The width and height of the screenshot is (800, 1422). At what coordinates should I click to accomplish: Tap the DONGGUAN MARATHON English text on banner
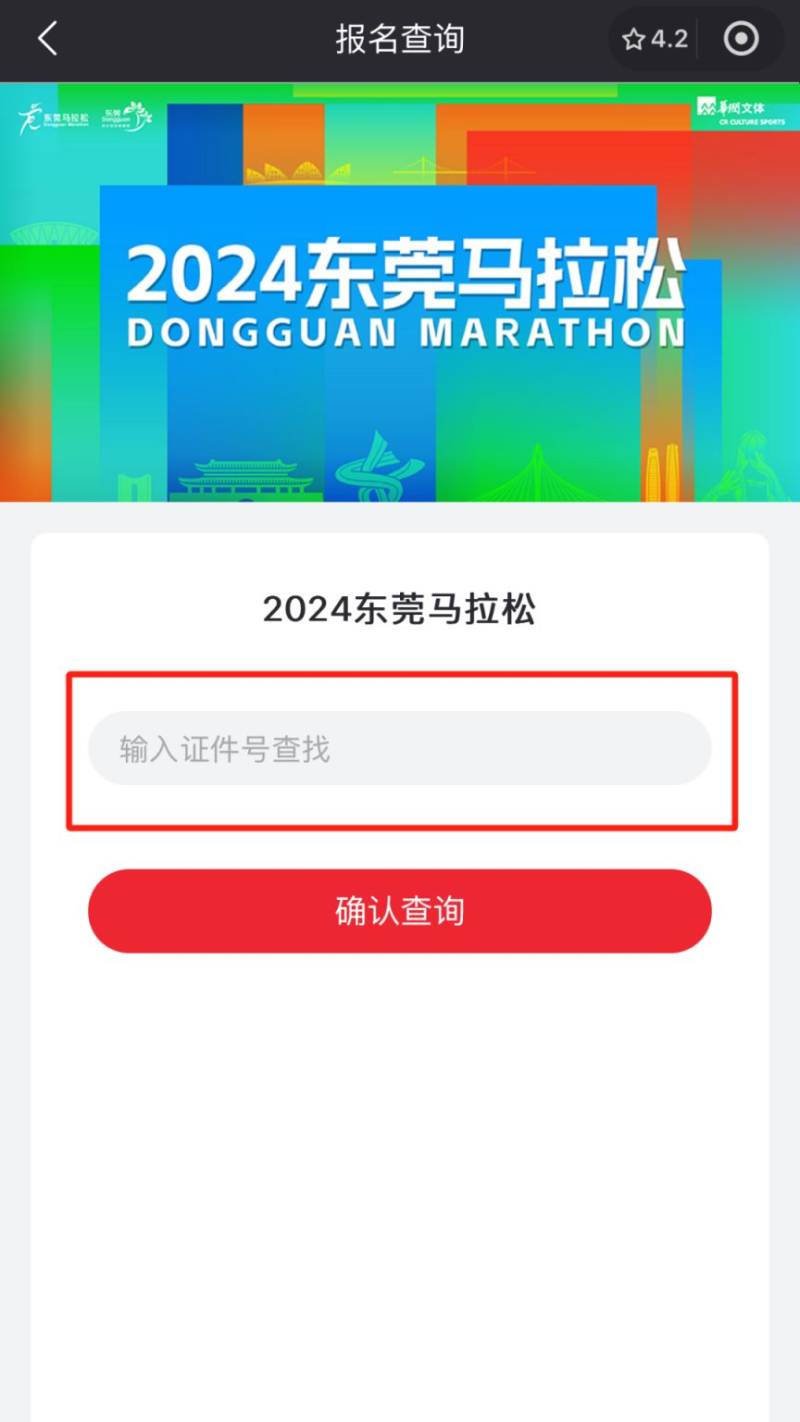[x=400, y=330]
